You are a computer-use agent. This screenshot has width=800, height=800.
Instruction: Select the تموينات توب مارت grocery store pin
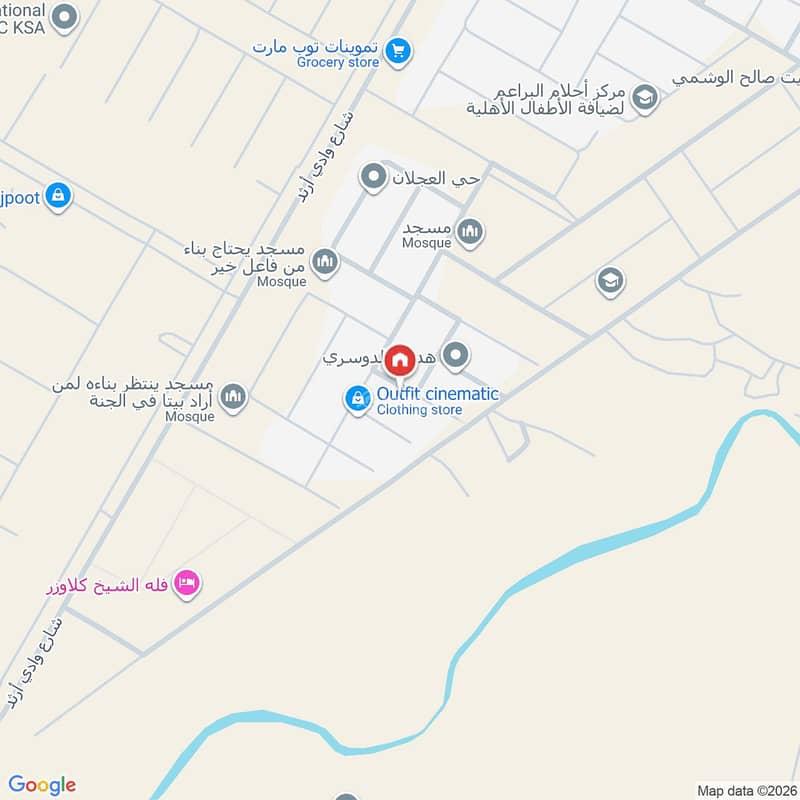click(x=398, y=53)
